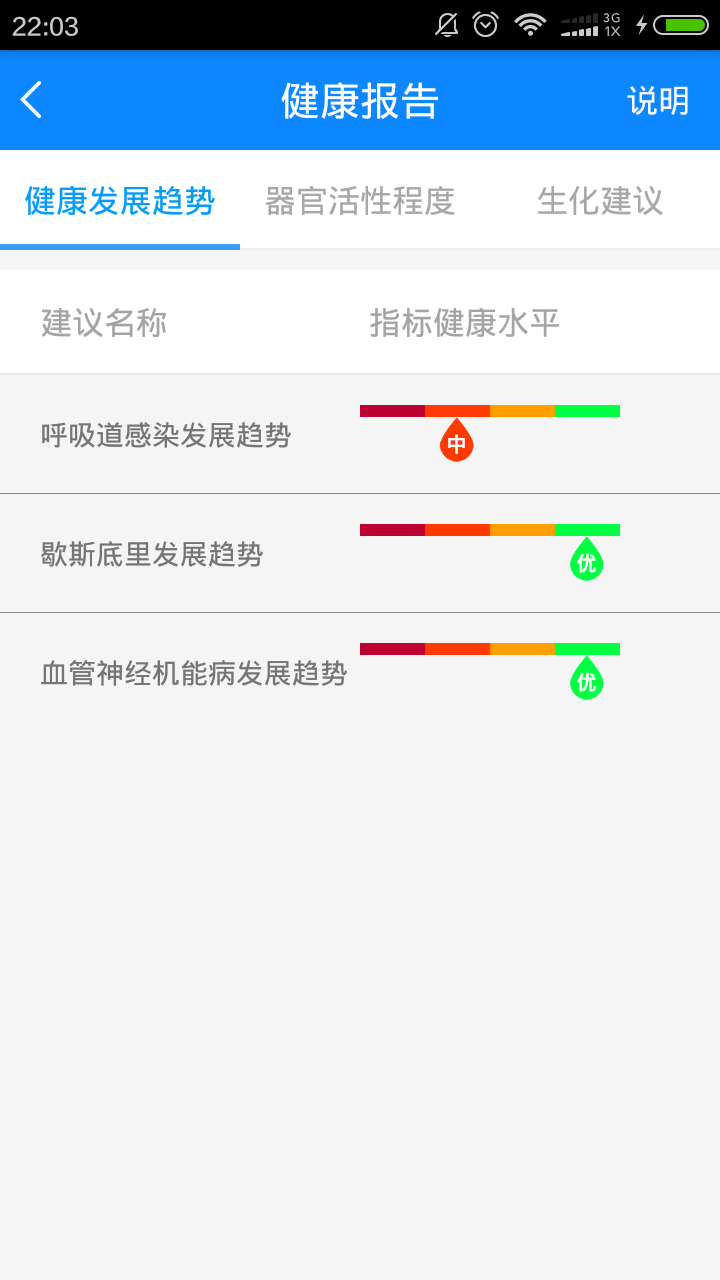Select the 健康发展趋势 tab
720x1280 pixels.
(x=120, y=200)
